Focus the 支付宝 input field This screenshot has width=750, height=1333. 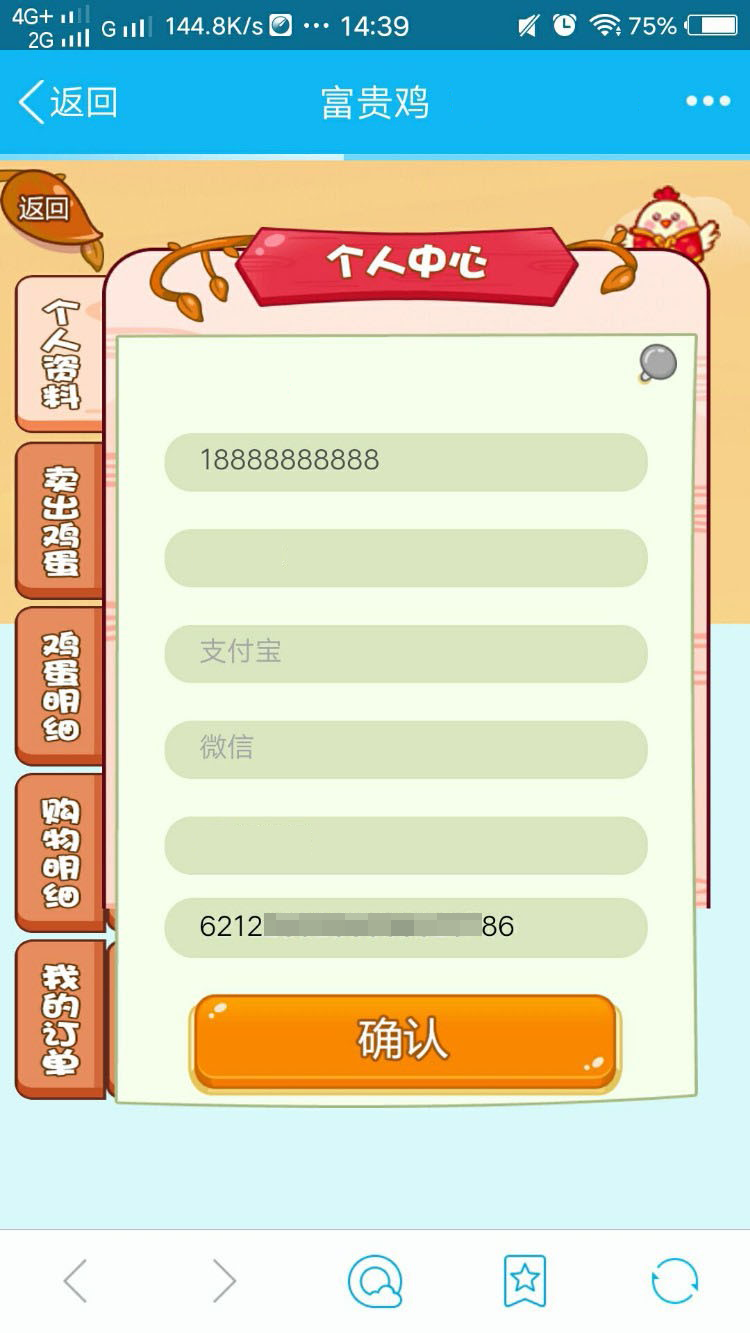(x=405, y=653)
